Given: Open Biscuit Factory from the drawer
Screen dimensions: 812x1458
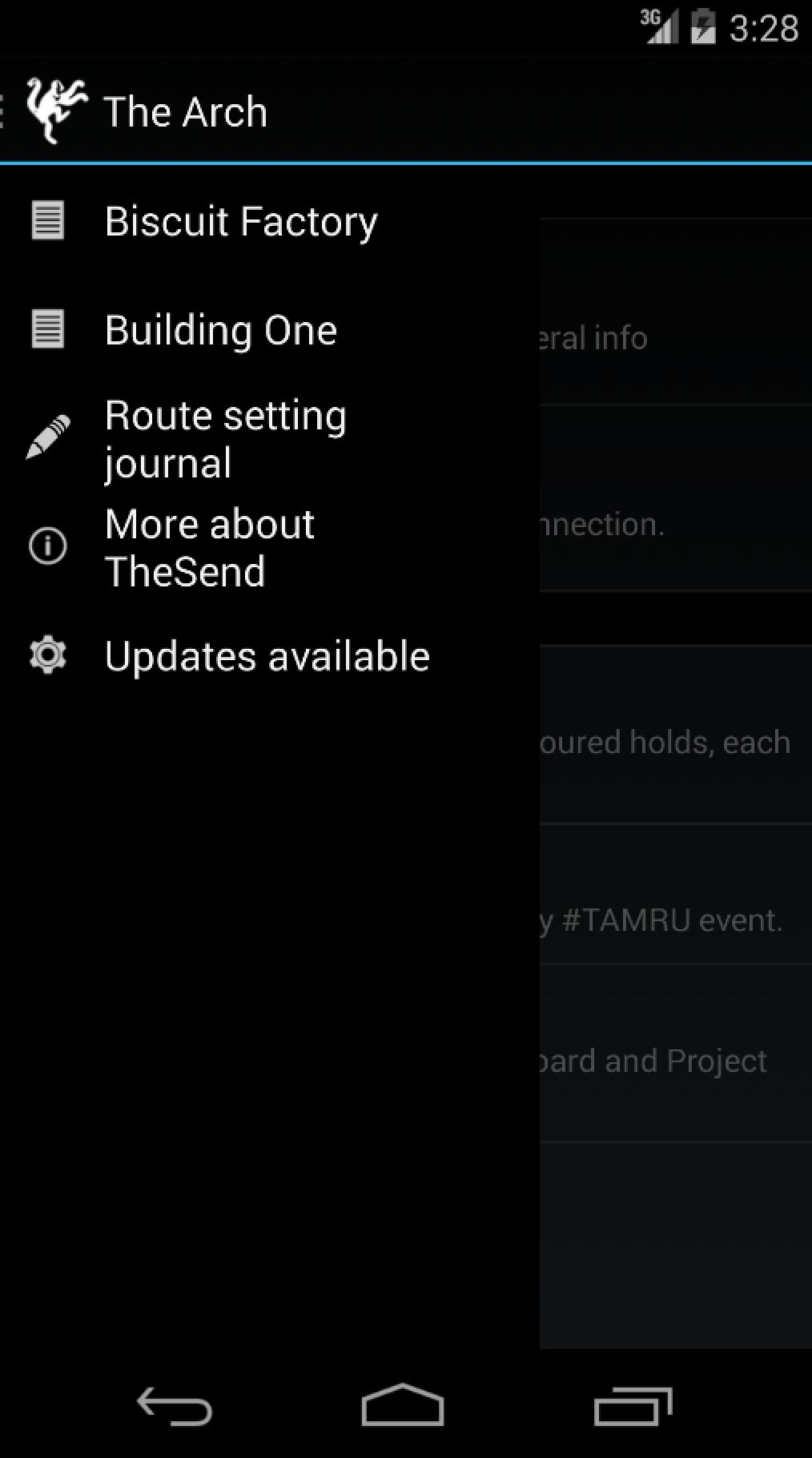Looking at the screenshot, I should (x=240, y=221).
